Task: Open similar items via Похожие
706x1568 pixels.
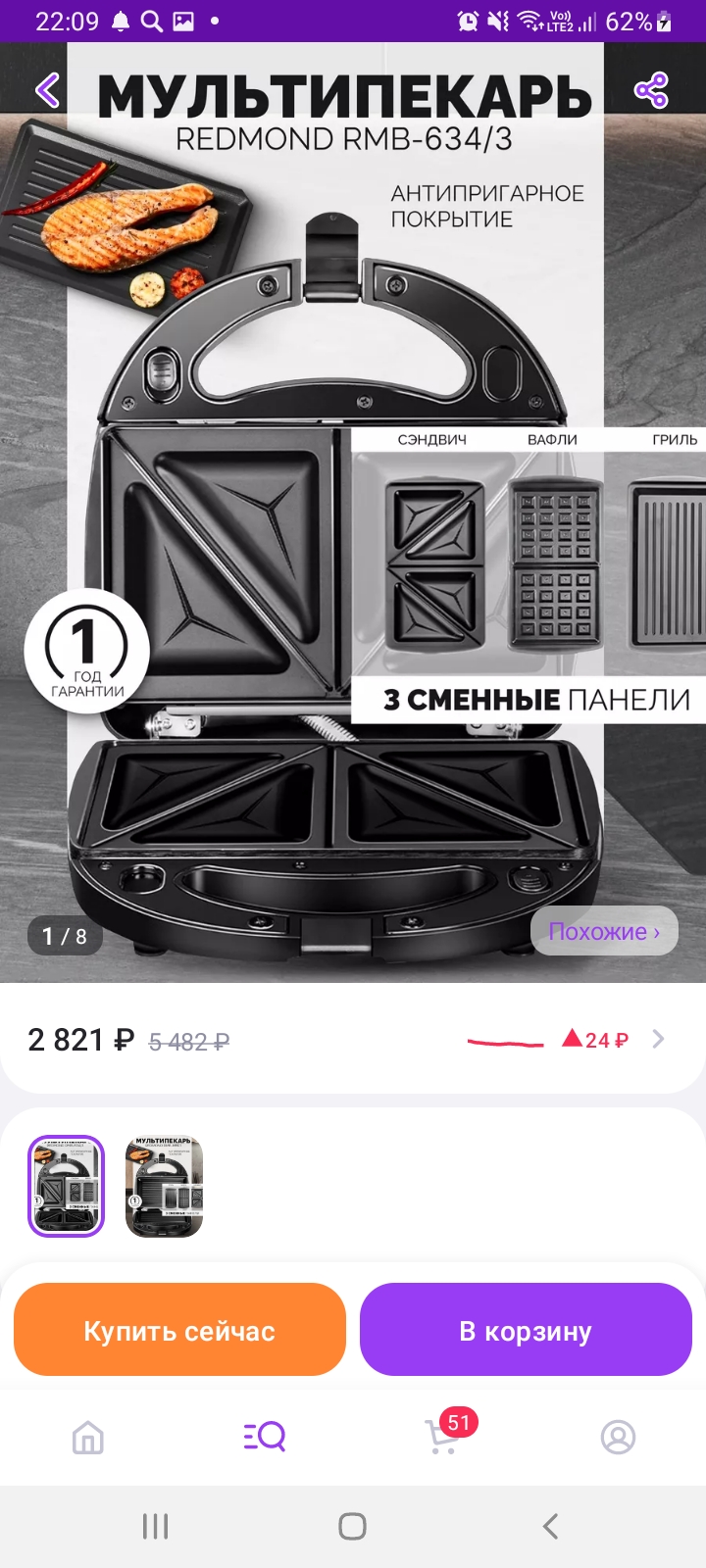Action: (x=604, y=931)
